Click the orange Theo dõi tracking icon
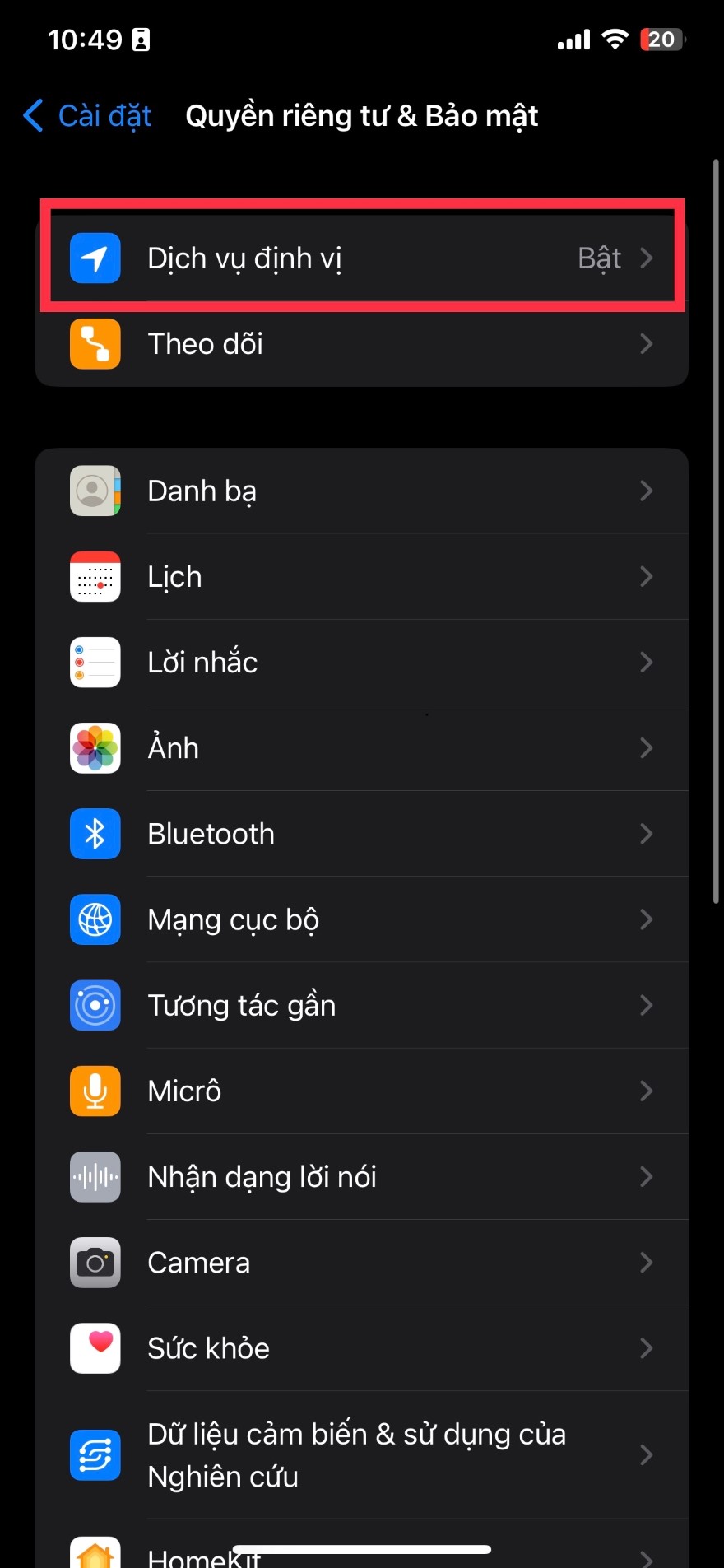Viewport: 724px width, 1568px height. (95, 344)
